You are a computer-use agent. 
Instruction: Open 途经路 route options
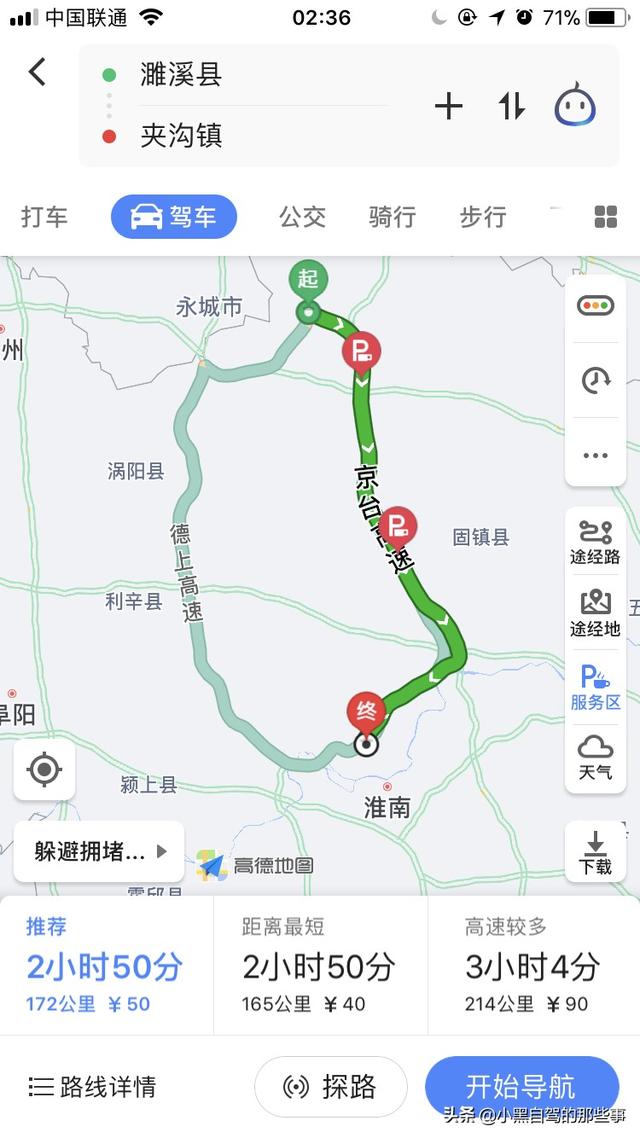[596, 544]
